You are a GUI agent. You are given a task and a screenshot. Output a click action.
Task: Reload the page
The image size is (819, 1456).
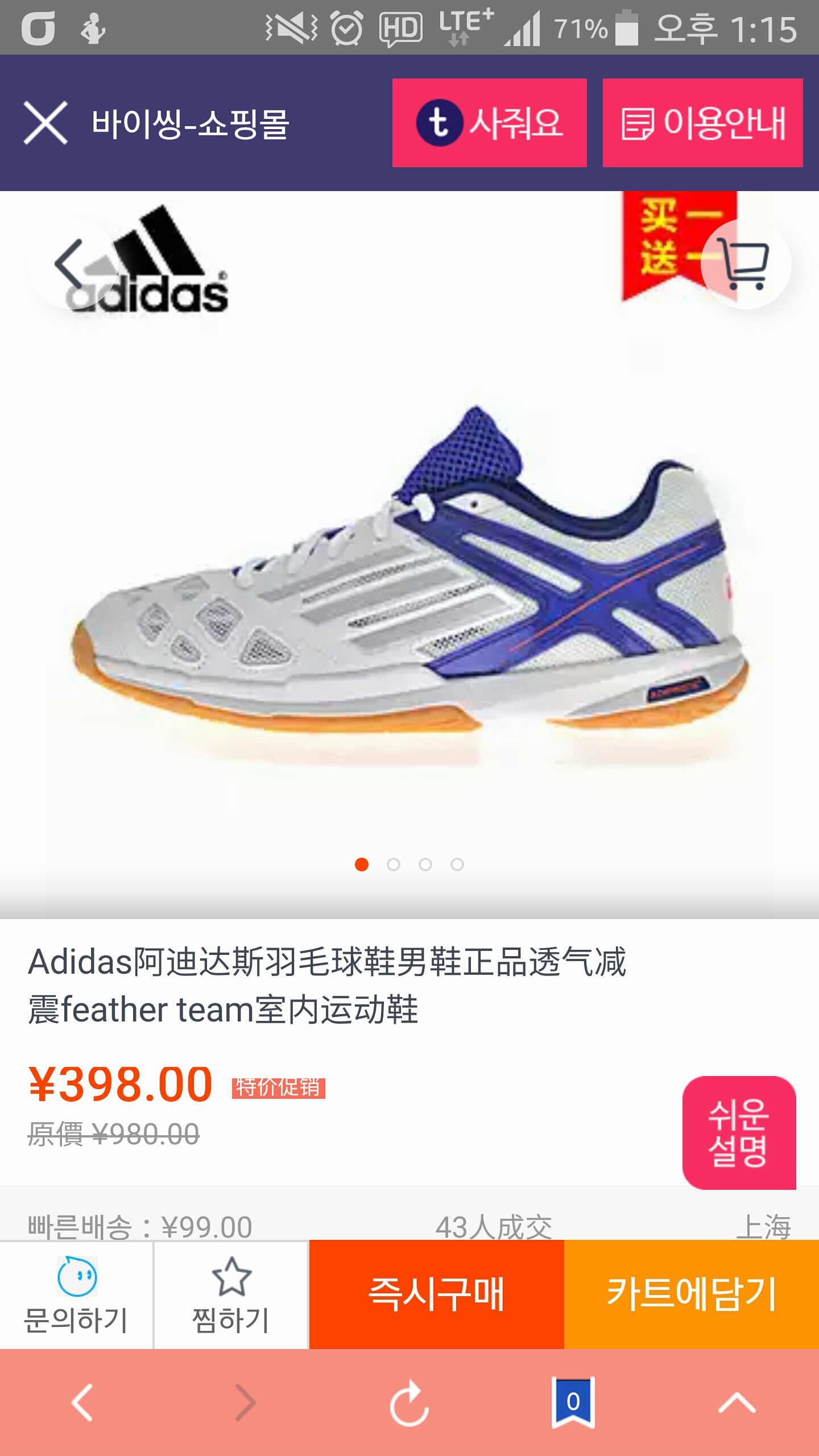tap(409, 1403)
